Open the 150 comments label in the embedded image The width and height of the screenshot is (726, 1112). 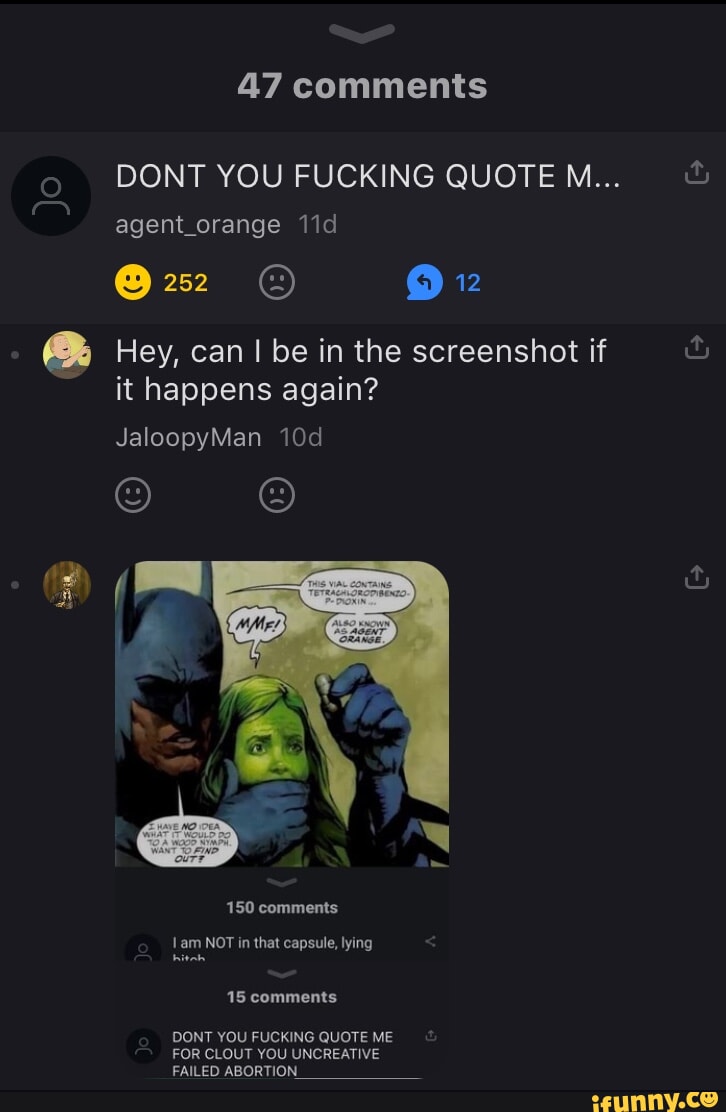[282, 907]
